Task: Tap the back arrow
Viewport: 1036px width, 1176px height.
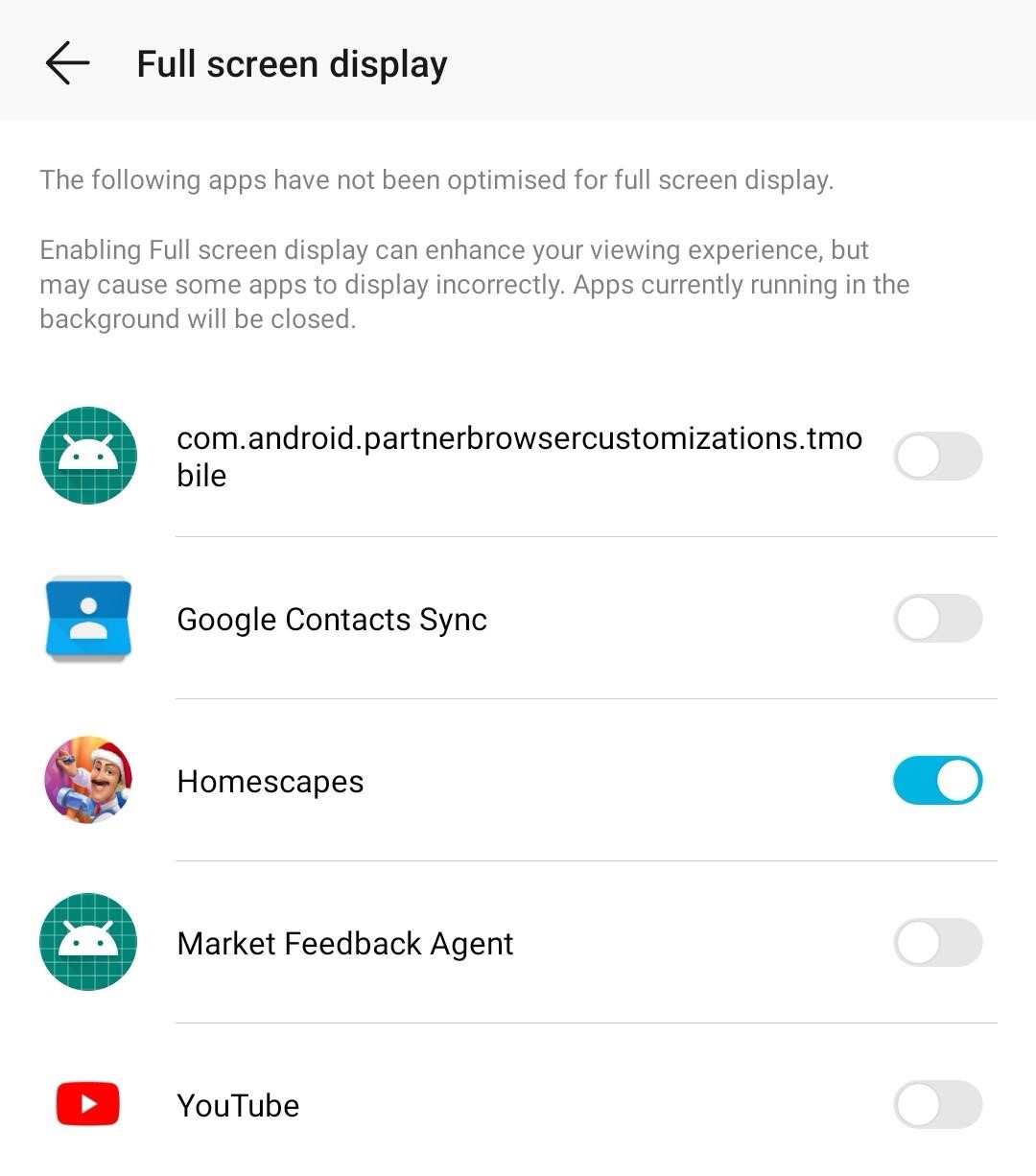Action: point(64,63)
